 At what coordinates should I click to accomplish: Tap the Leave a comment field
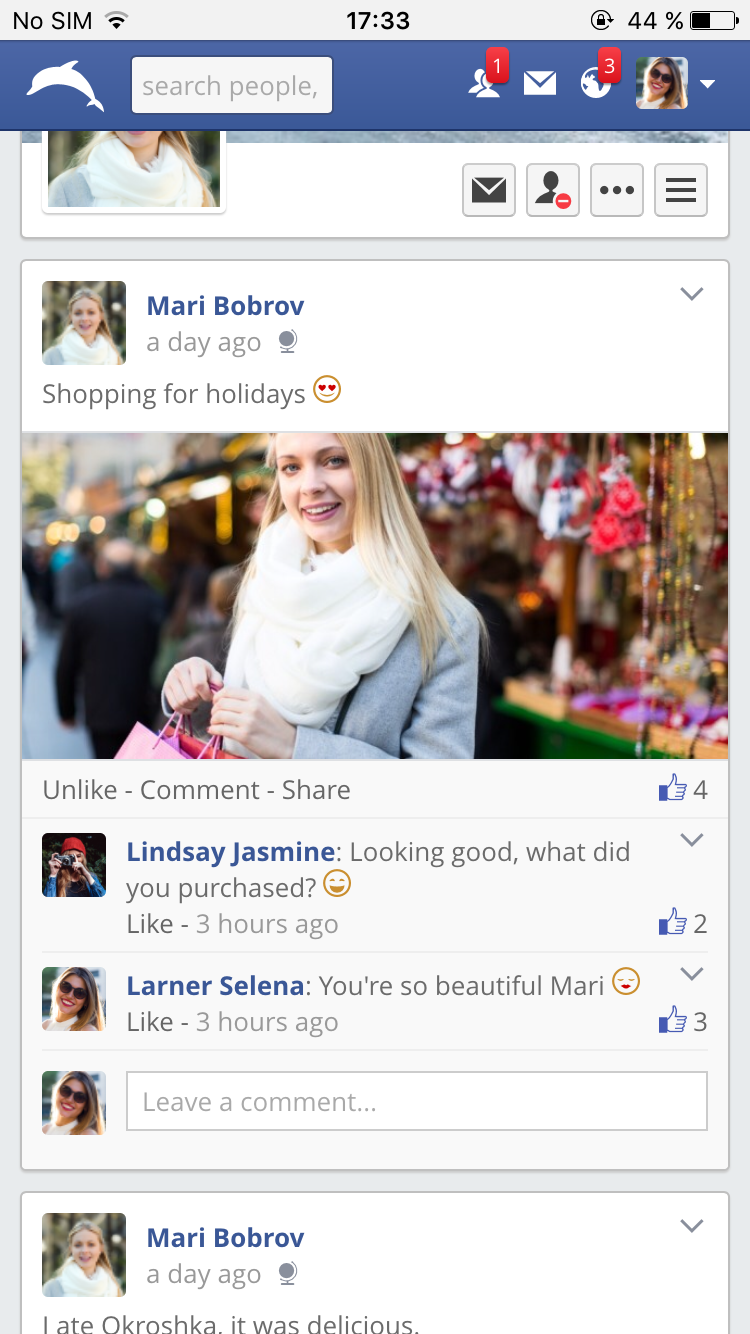point(416,1102)
